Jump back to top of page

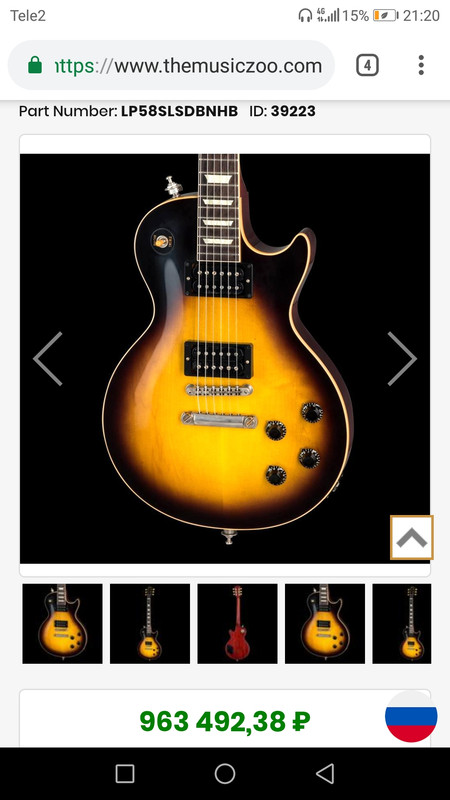412,537
